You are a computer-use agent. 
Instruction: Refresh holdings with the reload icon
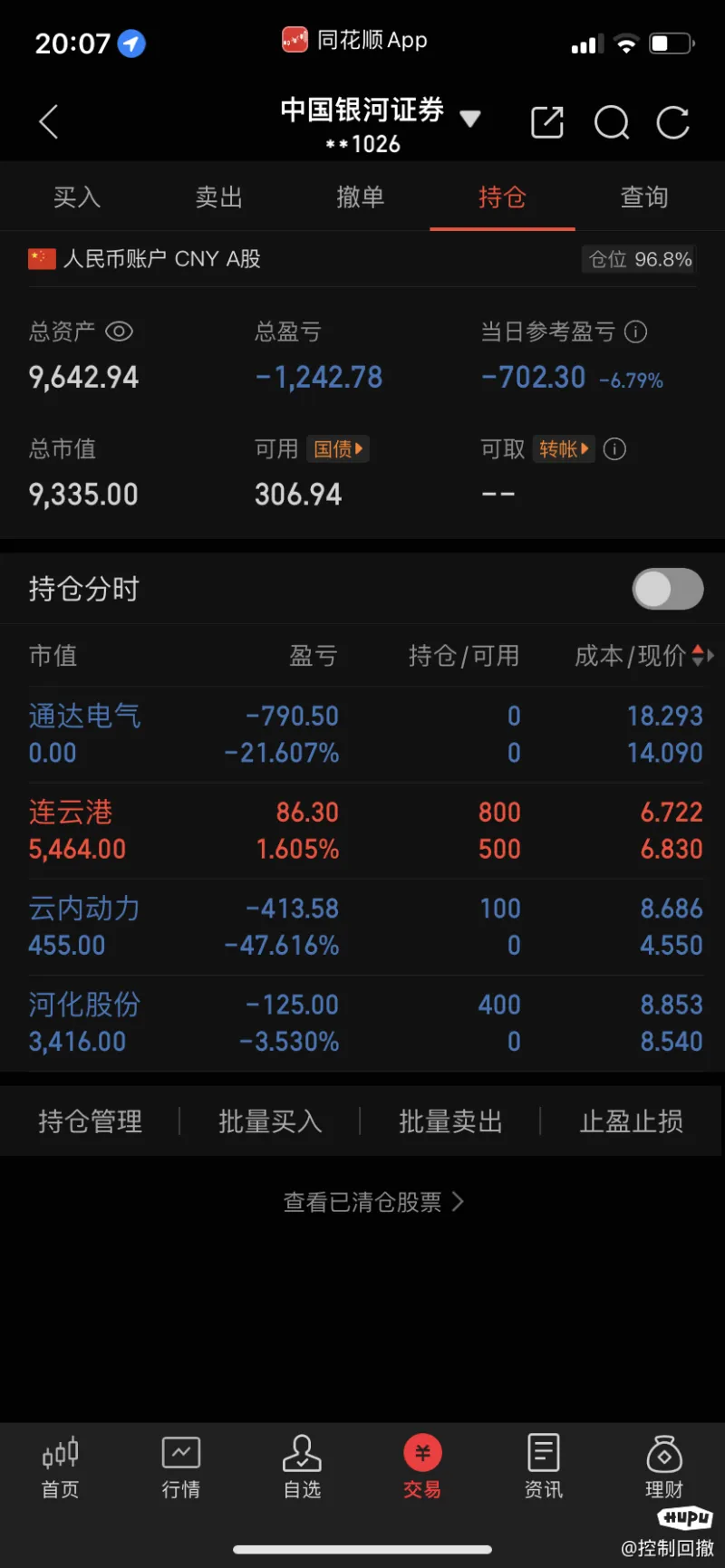(673, 122)
